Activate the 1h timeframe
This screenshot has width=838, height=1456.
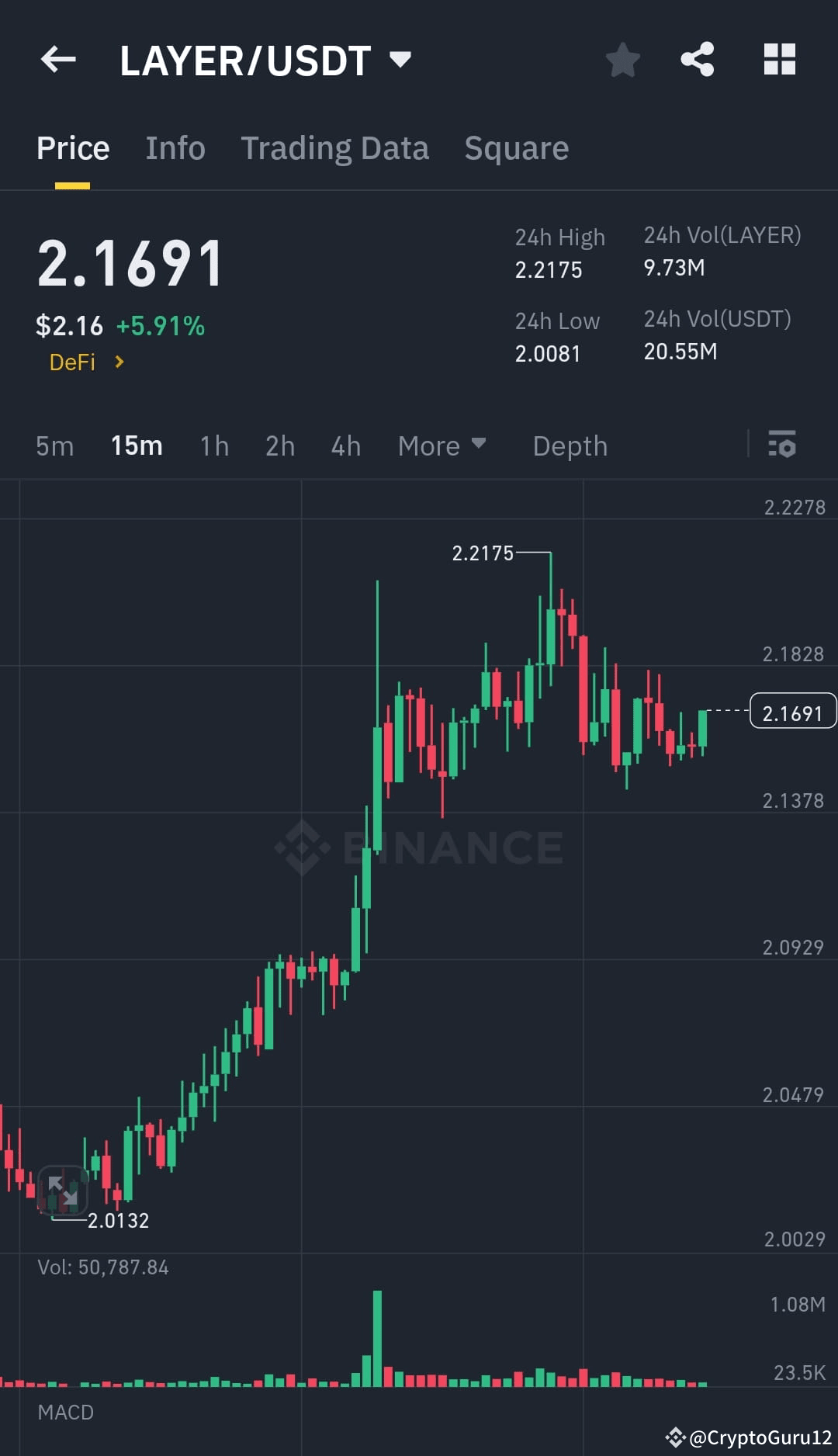213,445
